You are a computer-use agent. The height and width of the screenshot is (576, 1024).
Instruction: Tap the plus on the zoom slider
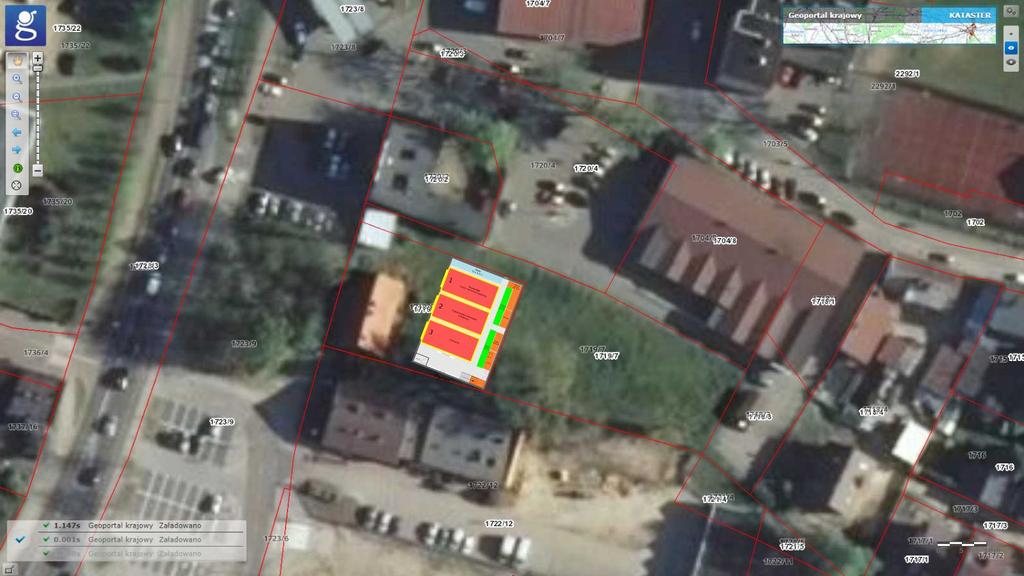click(x=37, y=59)
